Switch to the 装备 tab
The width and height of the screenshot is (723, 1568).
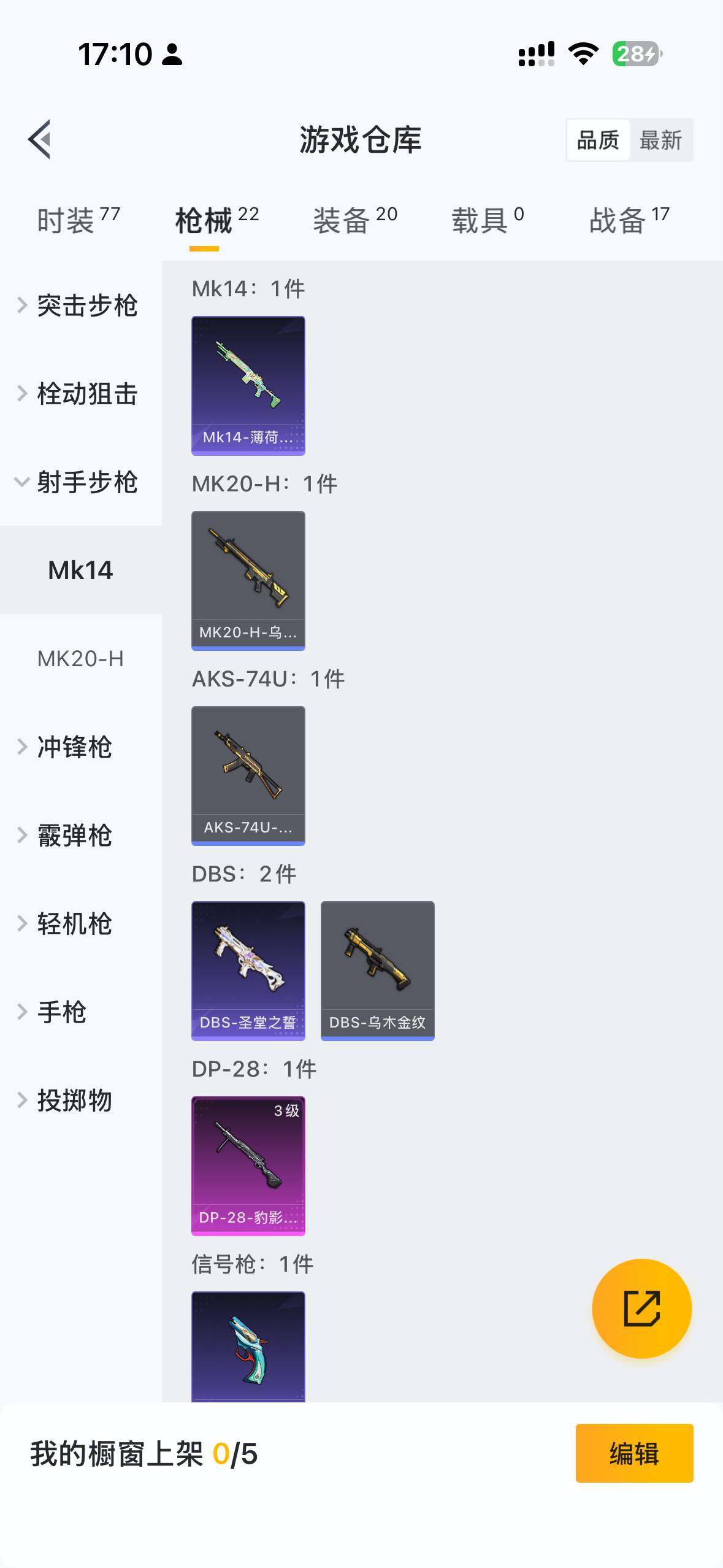click(x=355, y=220)
